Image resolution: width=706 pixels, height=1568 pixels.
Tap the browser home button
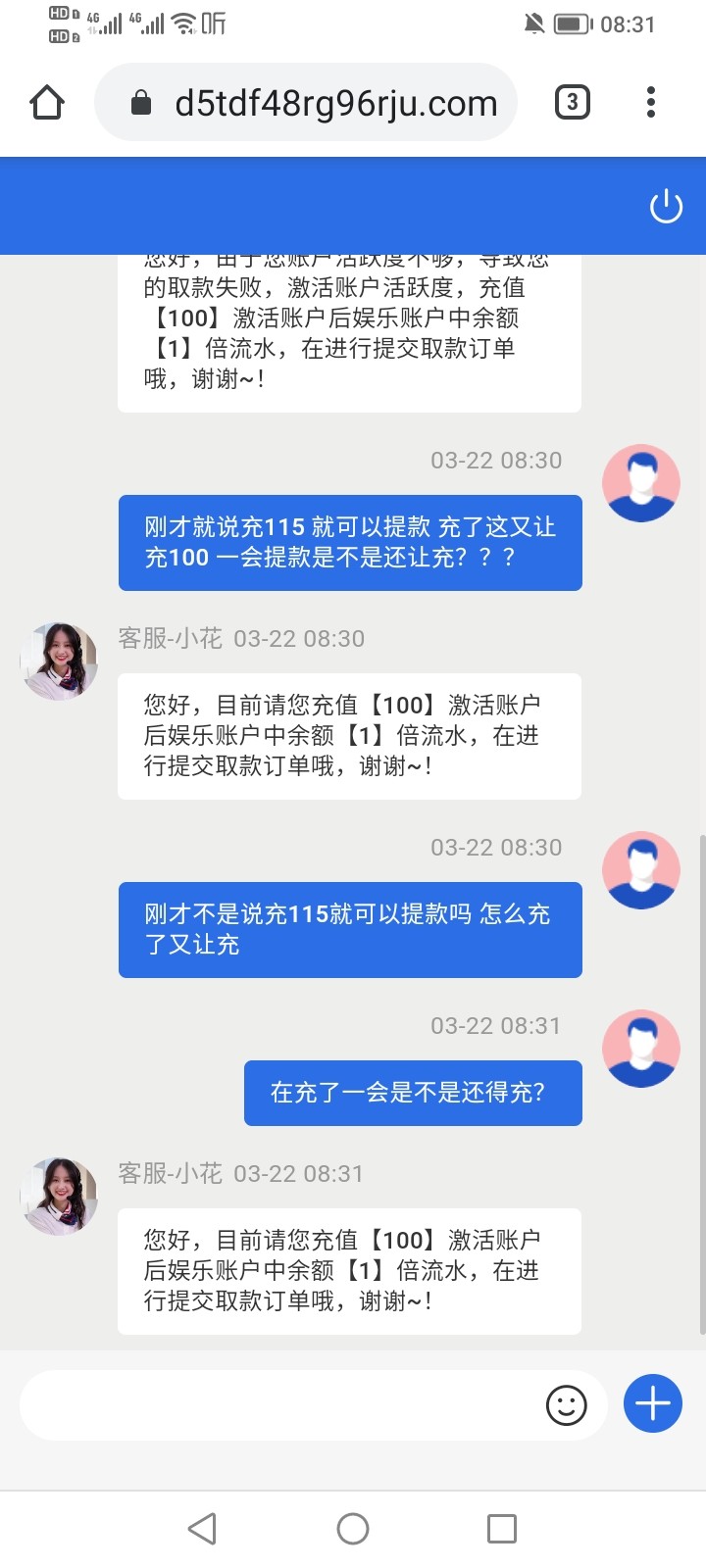47,103
